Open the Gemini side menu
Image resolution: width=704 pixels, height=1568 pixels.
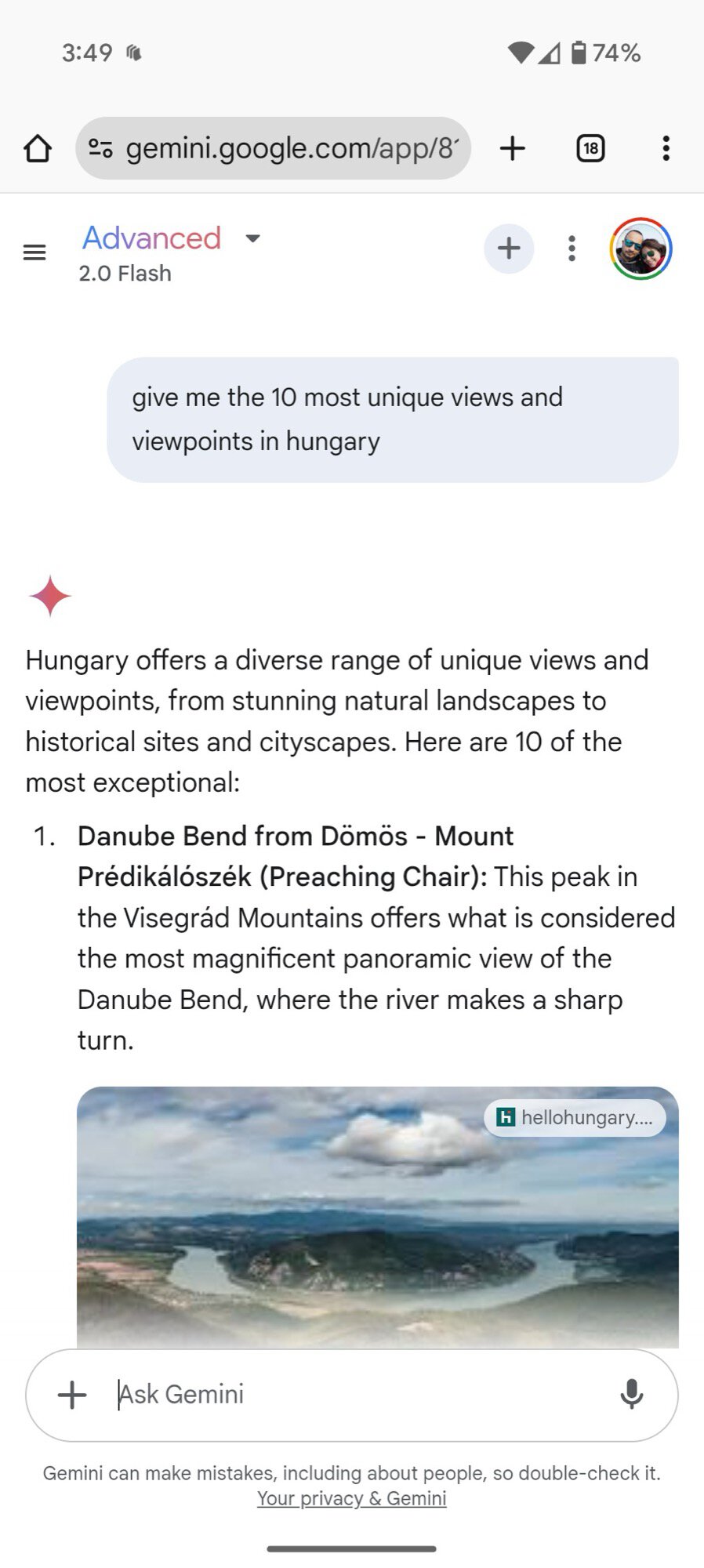(34, 252)
